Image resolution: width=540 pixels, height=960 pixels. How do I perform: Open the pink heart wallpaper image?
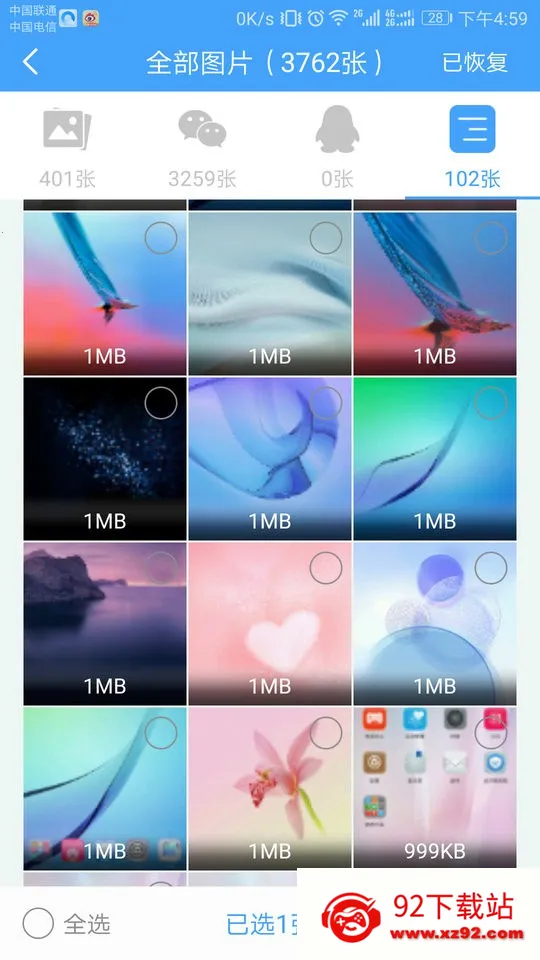point(270,623)
